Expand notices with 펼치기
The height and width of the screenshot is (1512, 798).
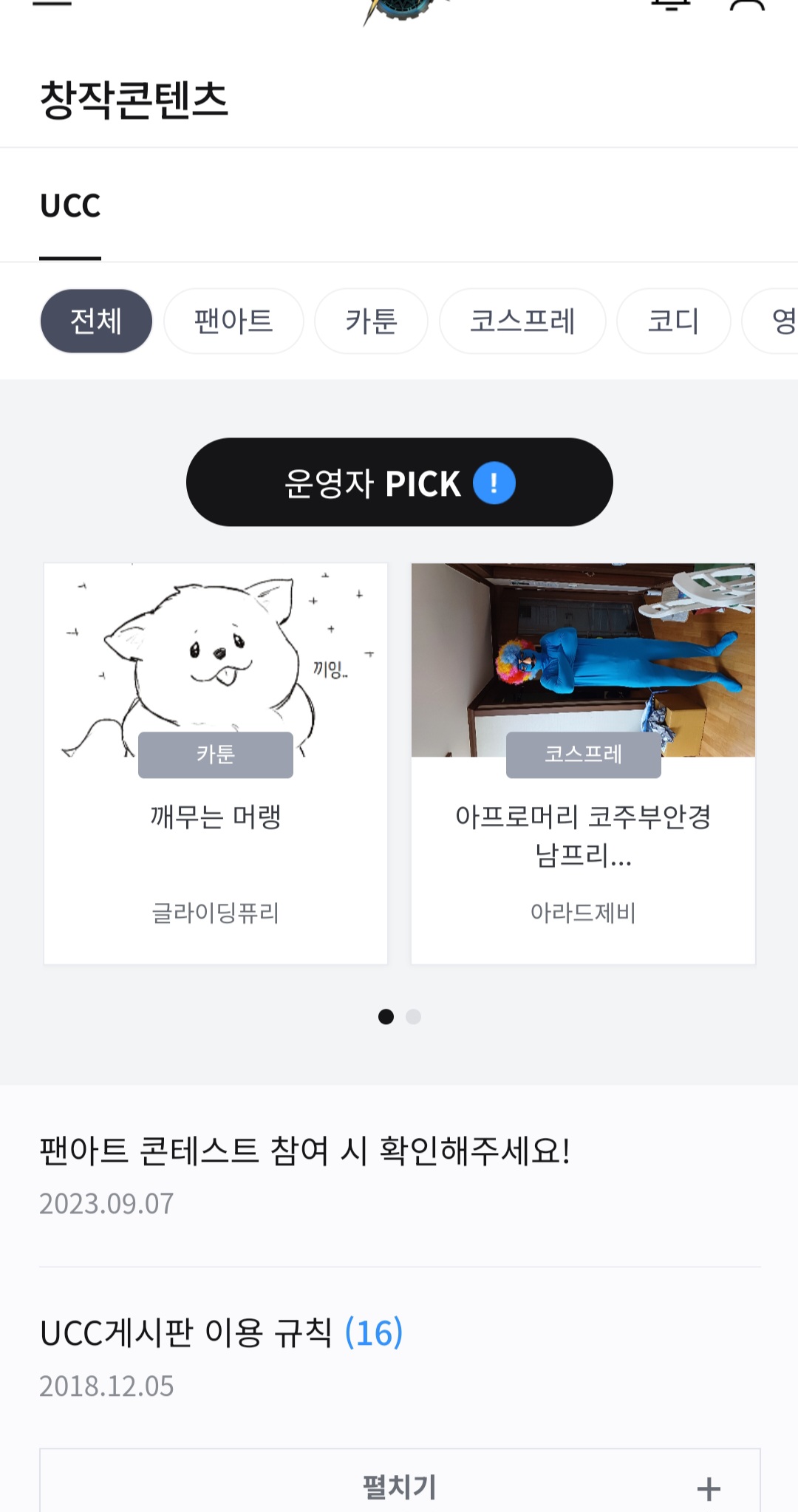click(400, 1487)
